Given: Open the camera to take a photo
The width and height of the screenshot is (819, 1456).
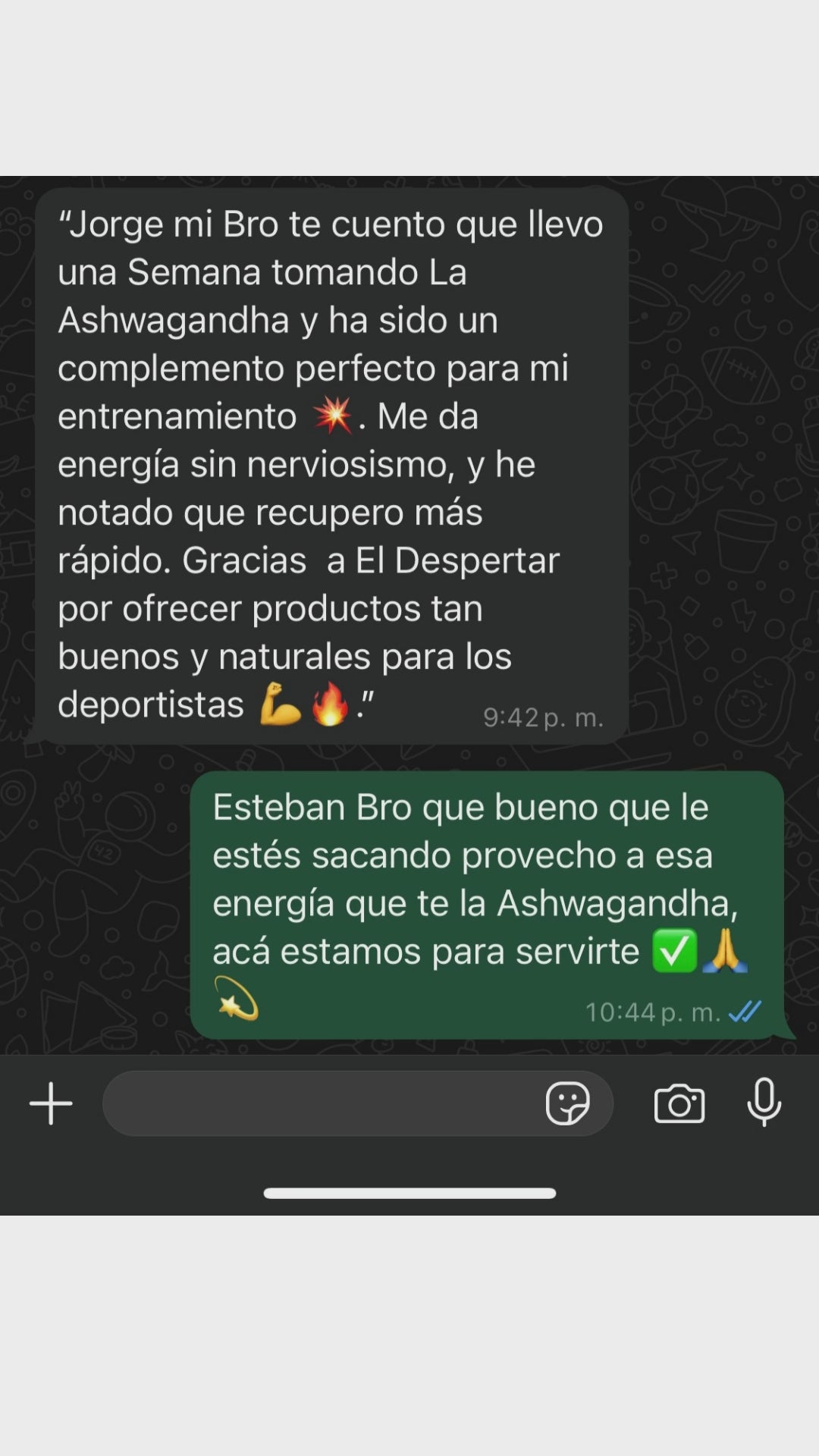Looking at the screenshot, I should click(x=679, y=1103).
